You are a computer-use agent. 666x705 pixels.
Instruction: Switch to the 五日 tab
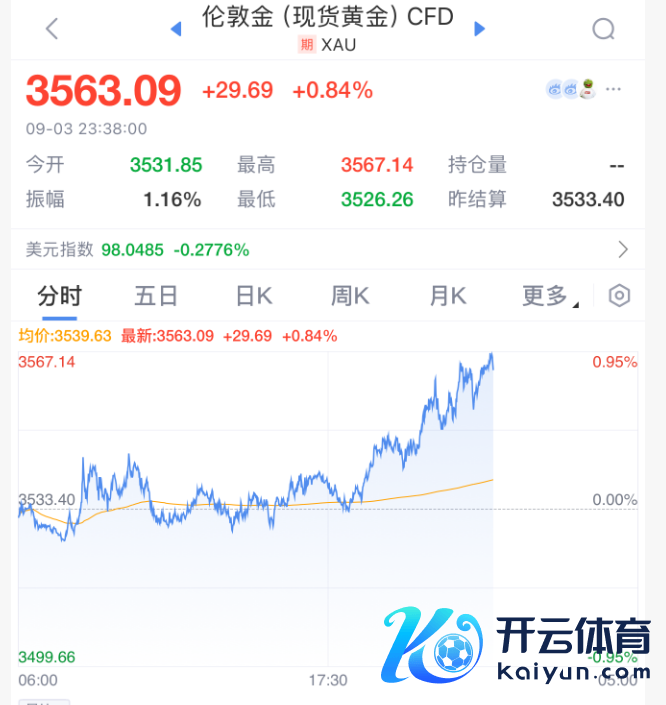tap(156, 296)
